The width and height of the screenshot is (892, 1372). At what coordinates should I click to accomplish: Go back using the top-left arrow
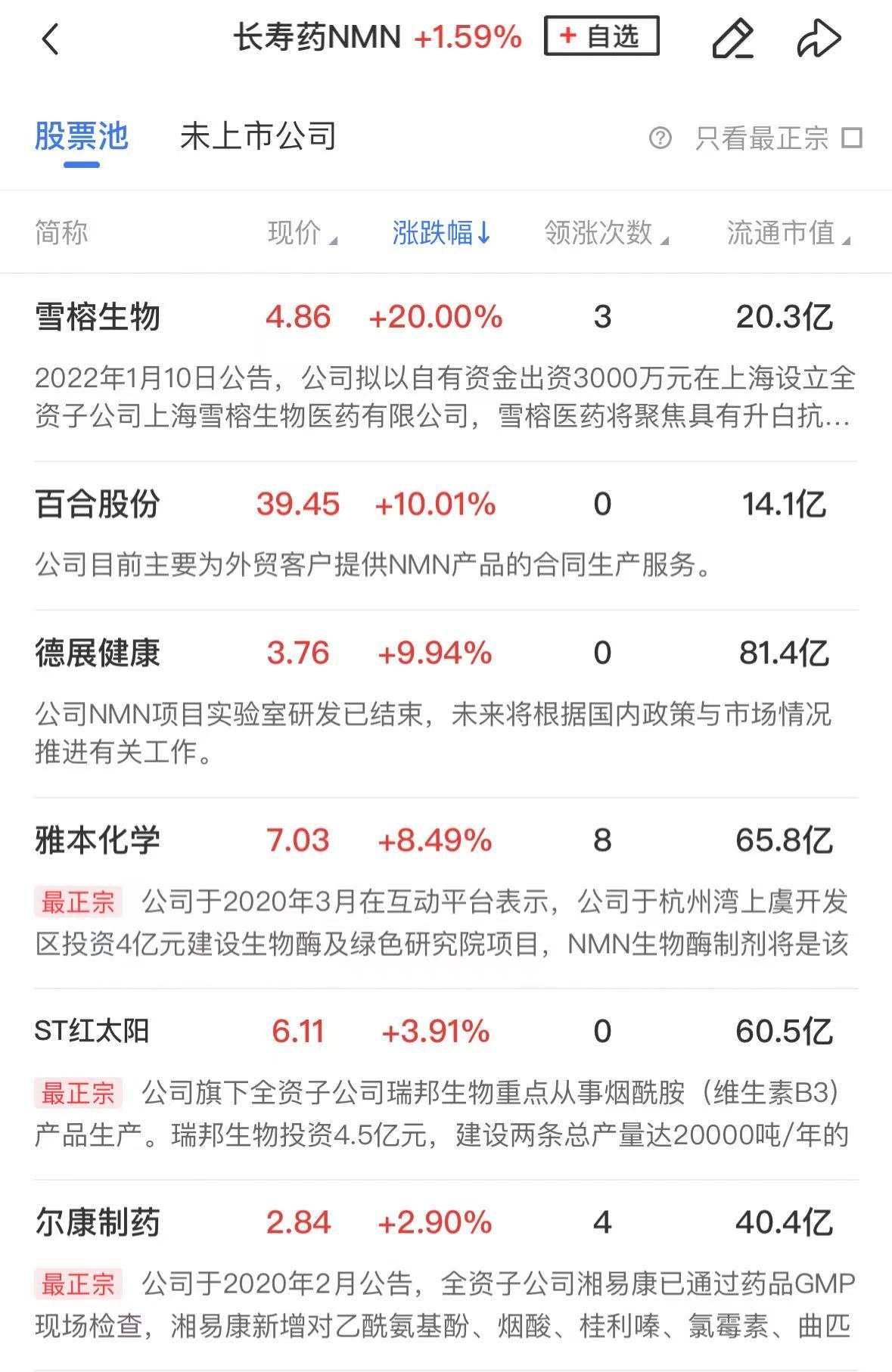pos(50,39)
